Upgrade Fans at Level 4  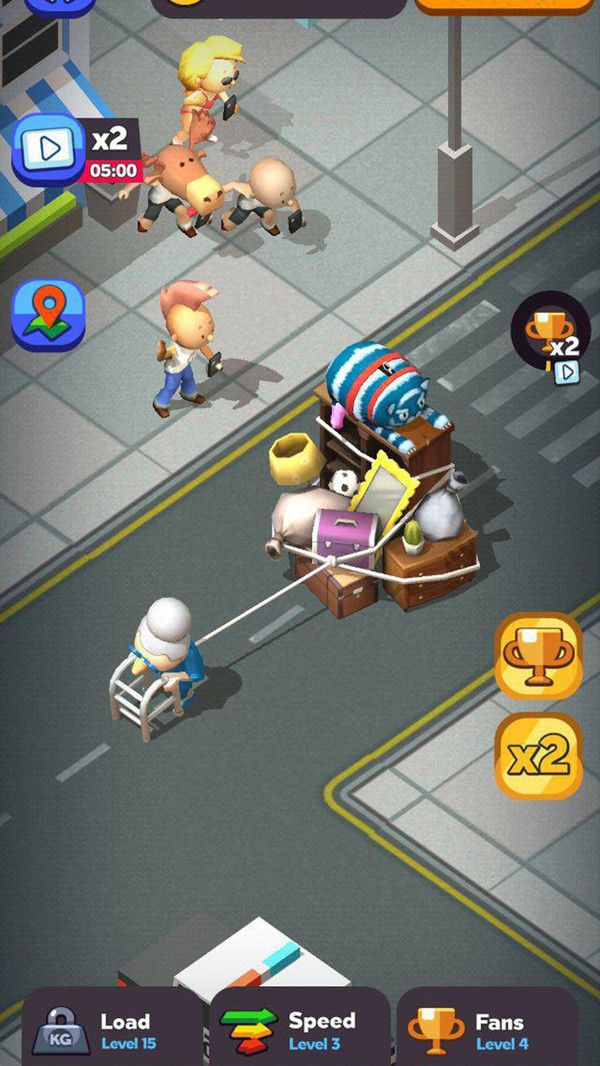pos(486,1030)
